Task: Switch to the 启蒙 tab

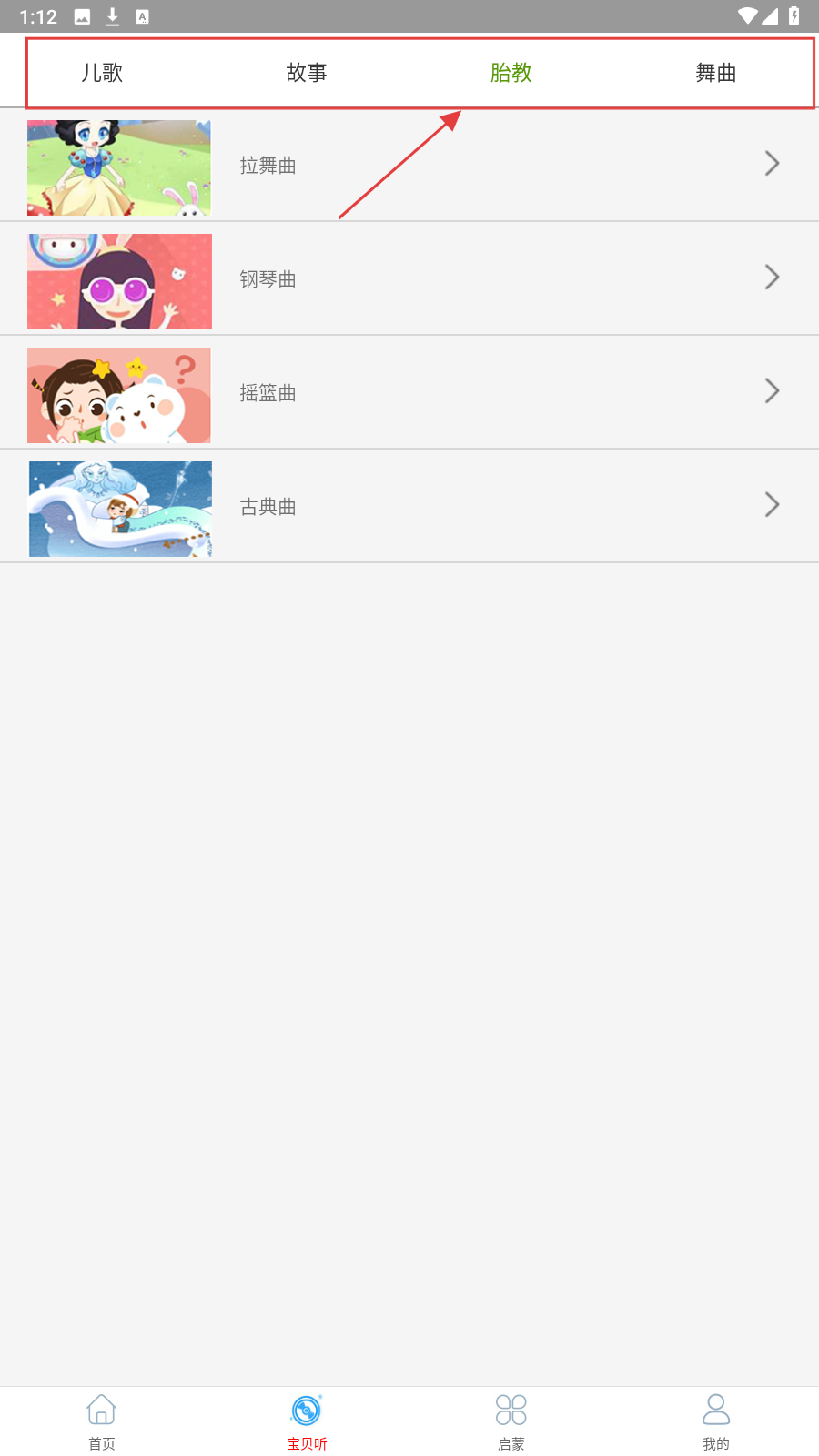Action: (x=511, y=1421)
